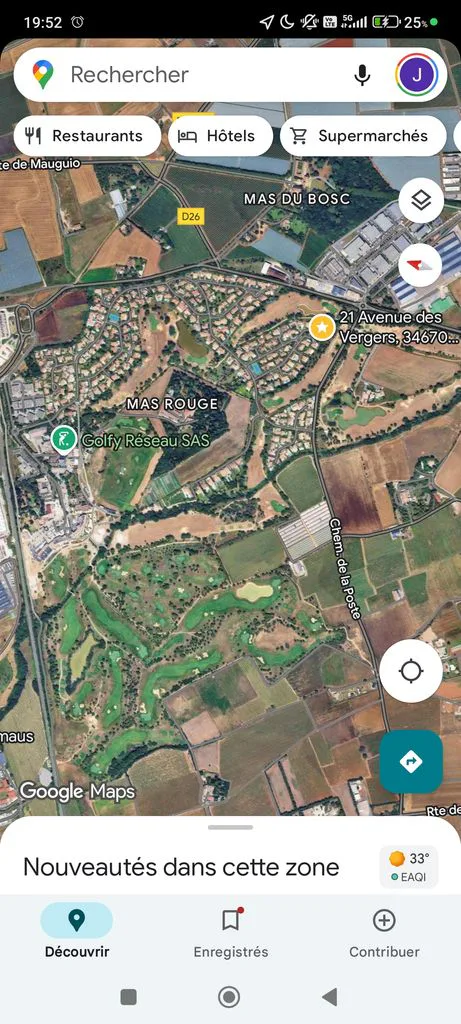Screen dimensions: 461x1024
Task: Select the Restaurants chip
Action: point(87,136)
